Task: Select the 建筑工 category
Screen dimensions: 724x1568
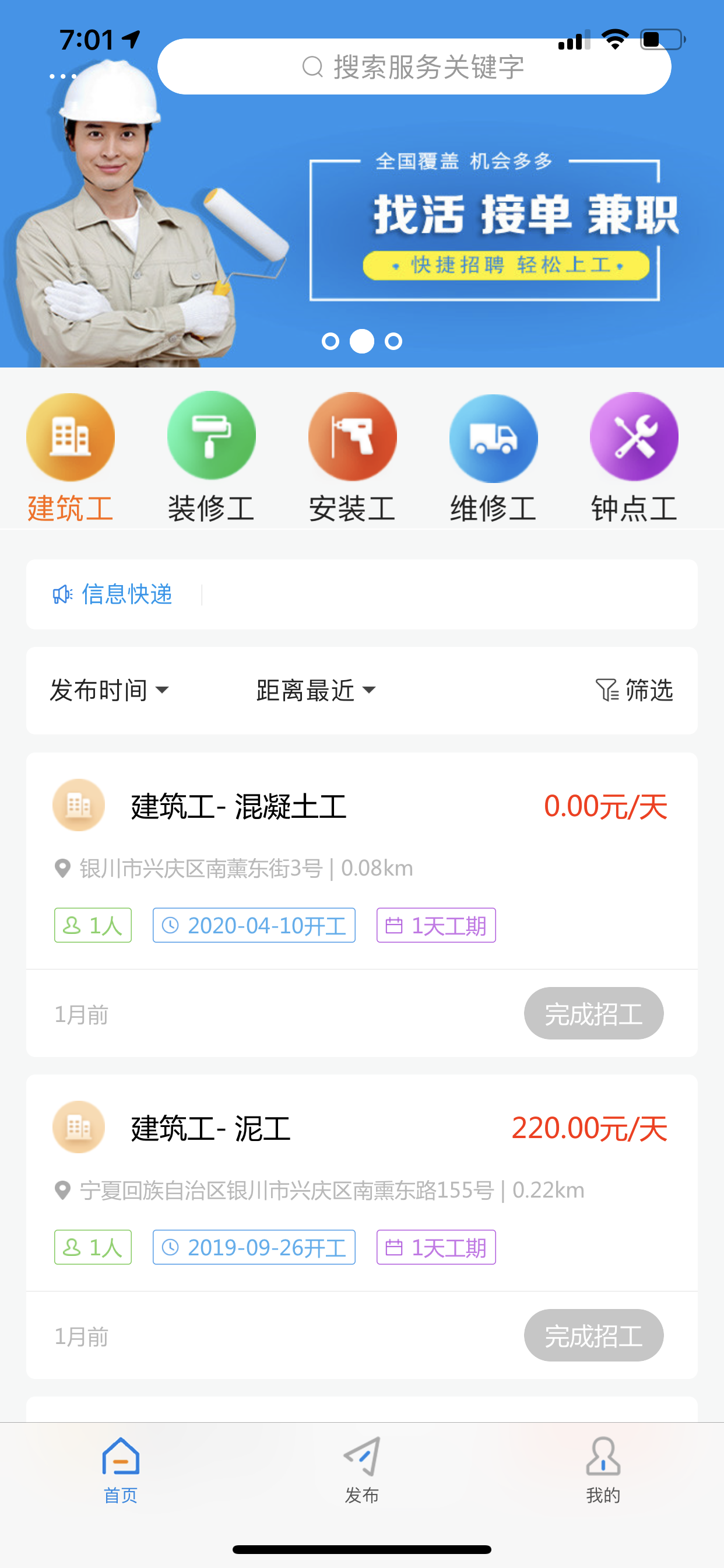Action: coord(71,458)
